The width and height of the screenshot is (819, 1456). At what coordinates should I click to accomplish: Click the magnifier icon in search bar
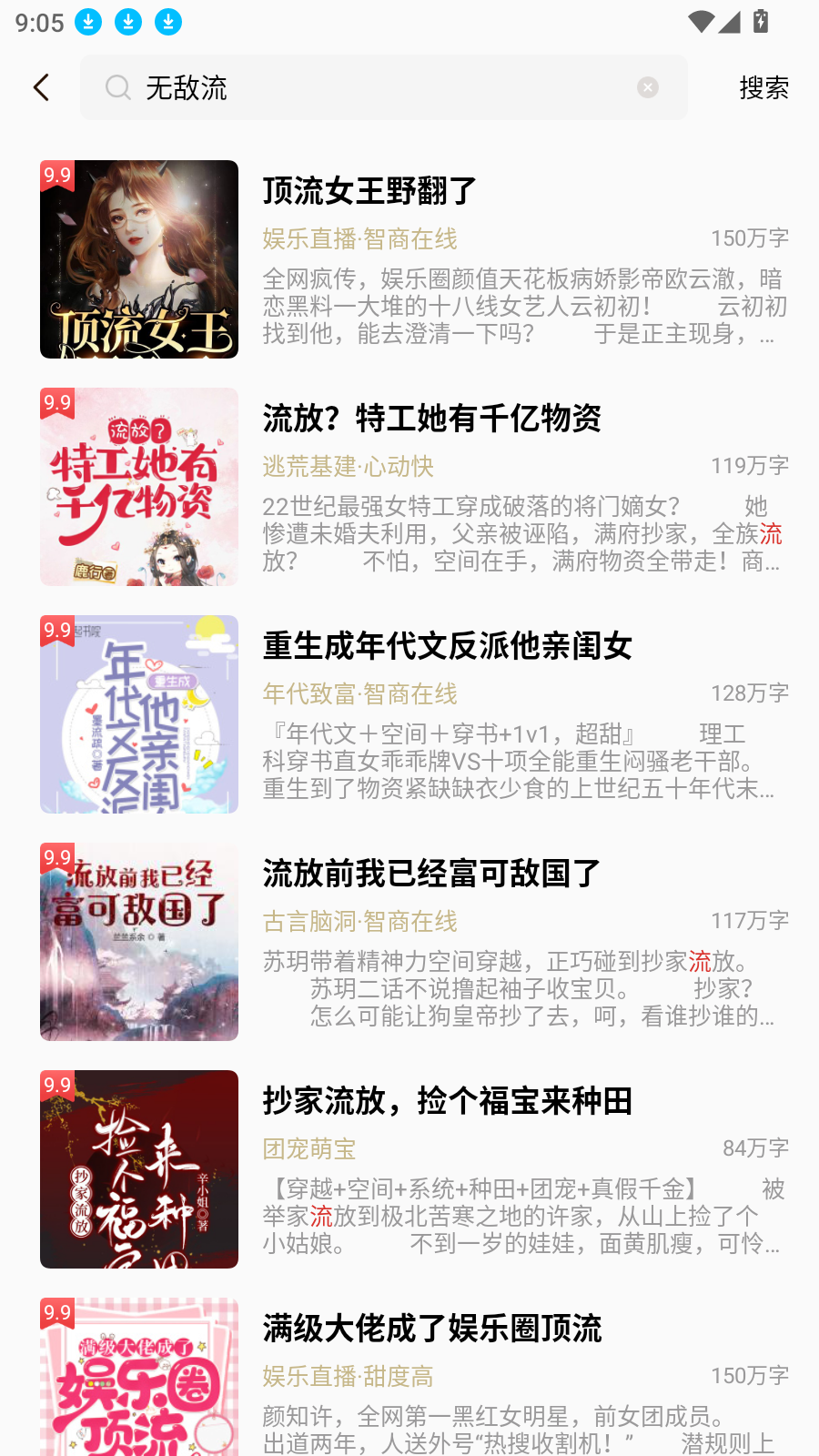[118, 87]
